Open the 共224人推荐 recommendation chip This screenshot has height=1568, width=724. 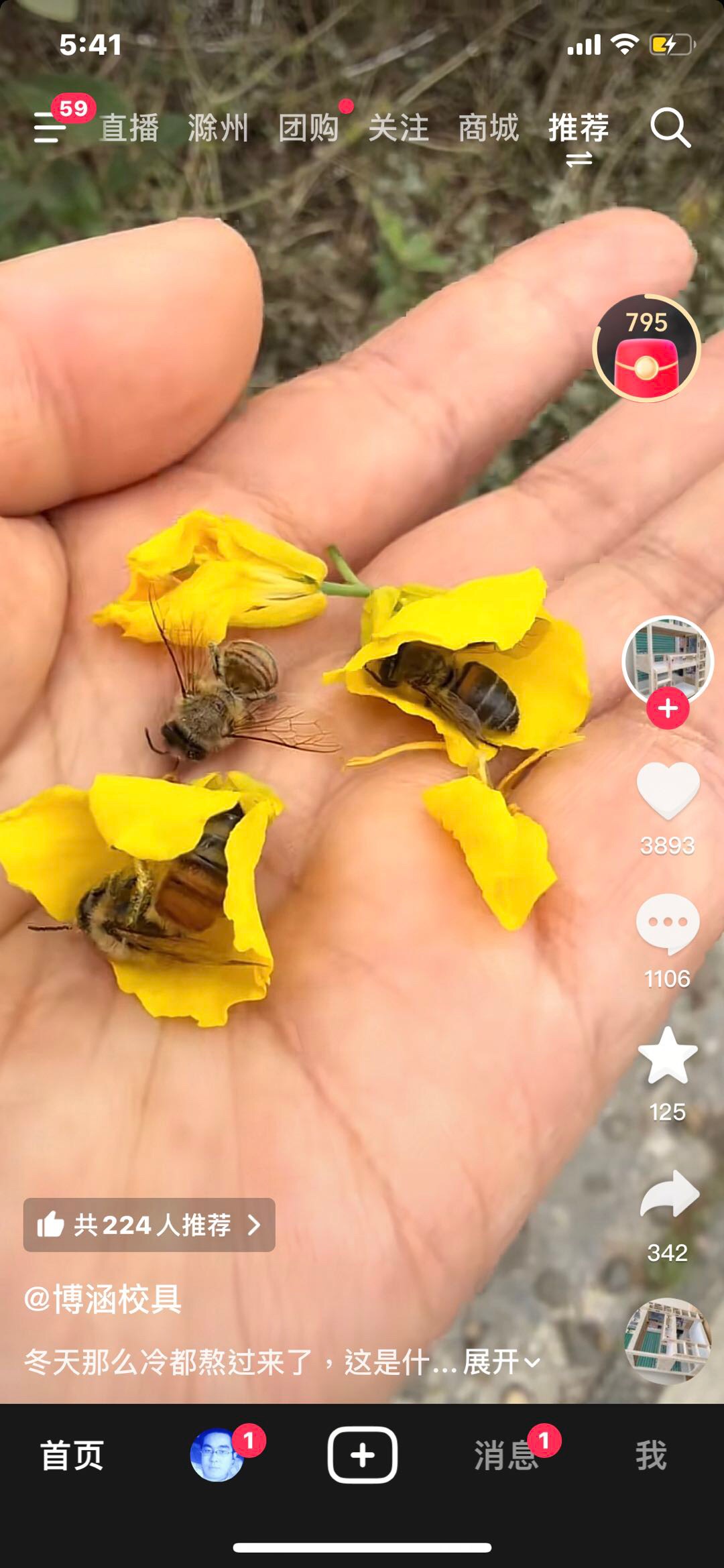click(x=149, y=1225)
